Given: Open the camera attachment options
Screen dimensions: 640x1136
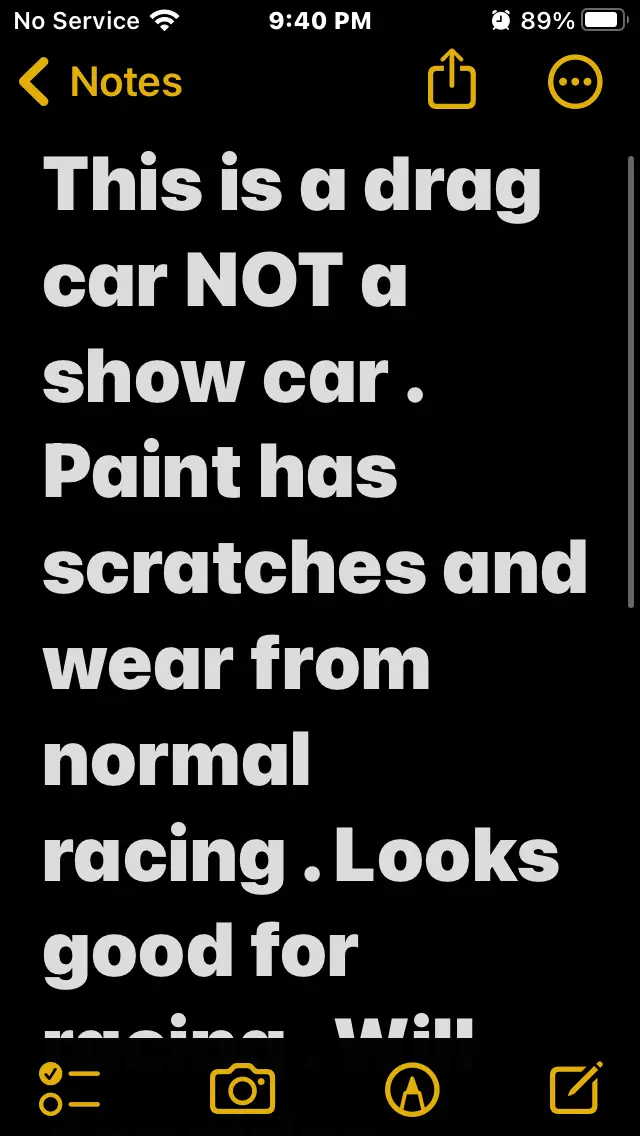Looking at the screenshot, I should tap(242, 1089).
